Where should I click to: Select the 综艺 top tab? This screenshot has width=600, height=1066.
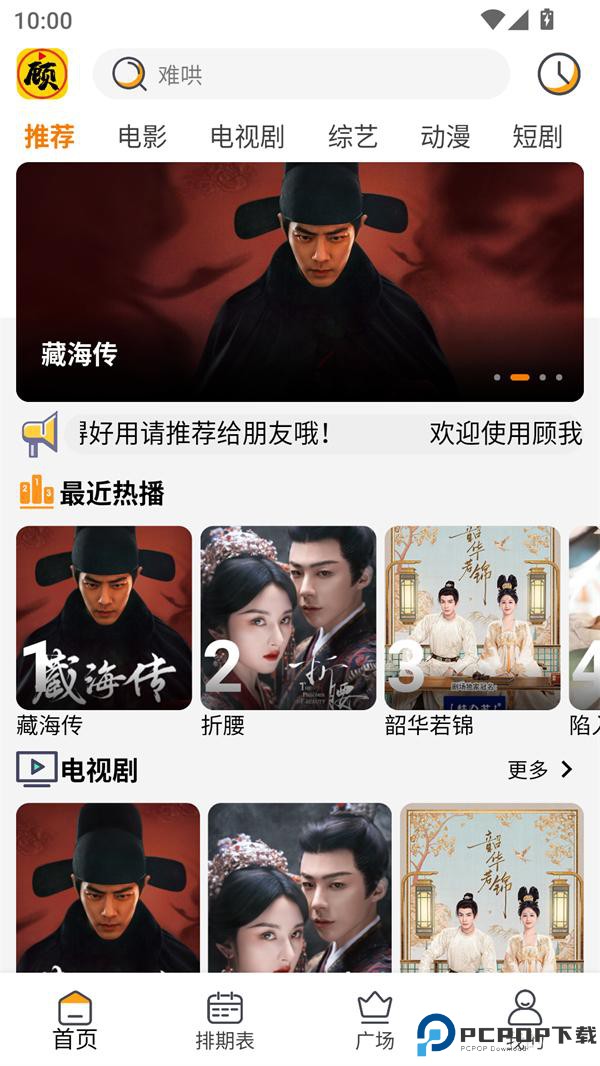353,137
